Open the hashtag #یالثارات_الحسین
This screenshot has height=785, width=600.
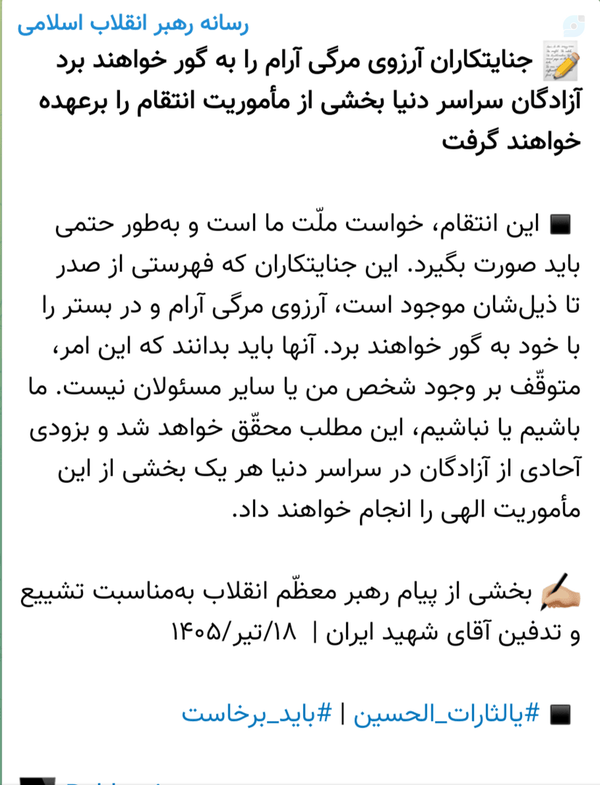[447, 713]
